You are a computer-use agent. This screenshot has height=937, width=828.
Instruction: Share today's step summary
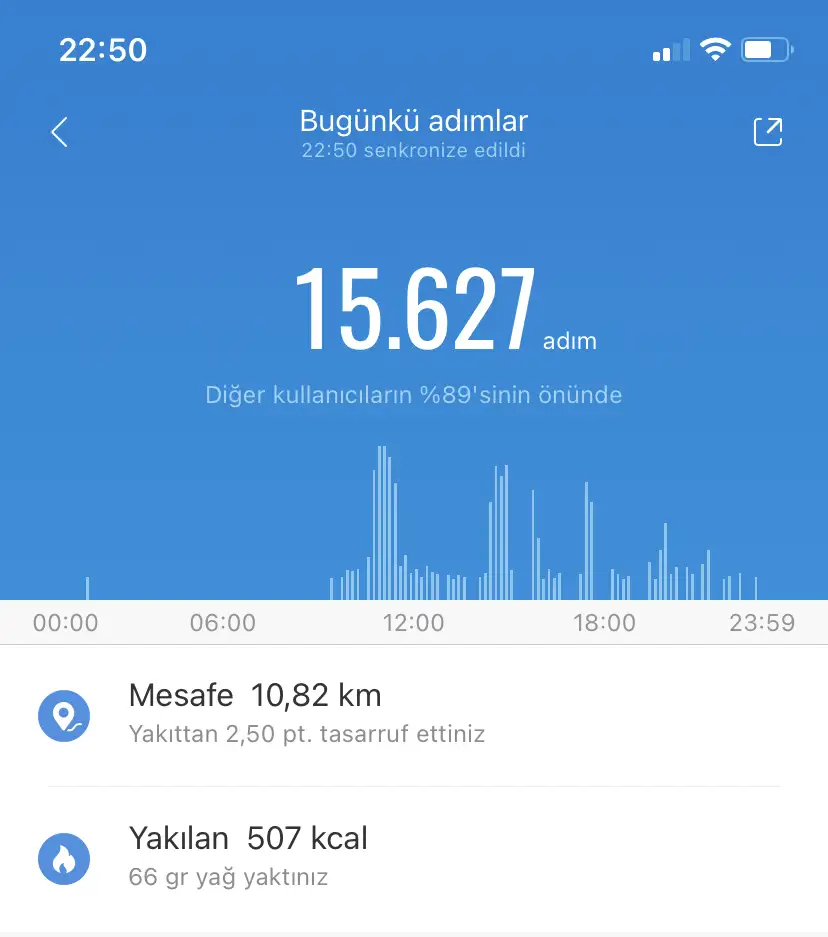point(767,132)
